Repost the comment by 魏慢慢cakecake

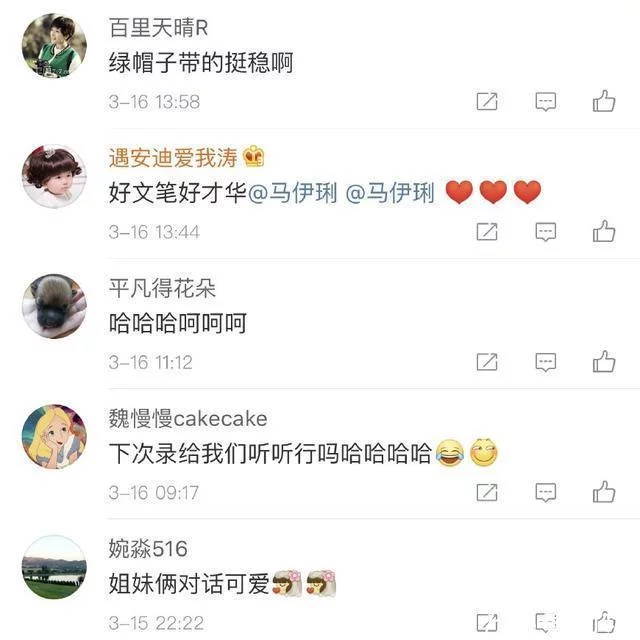[487, 492]
